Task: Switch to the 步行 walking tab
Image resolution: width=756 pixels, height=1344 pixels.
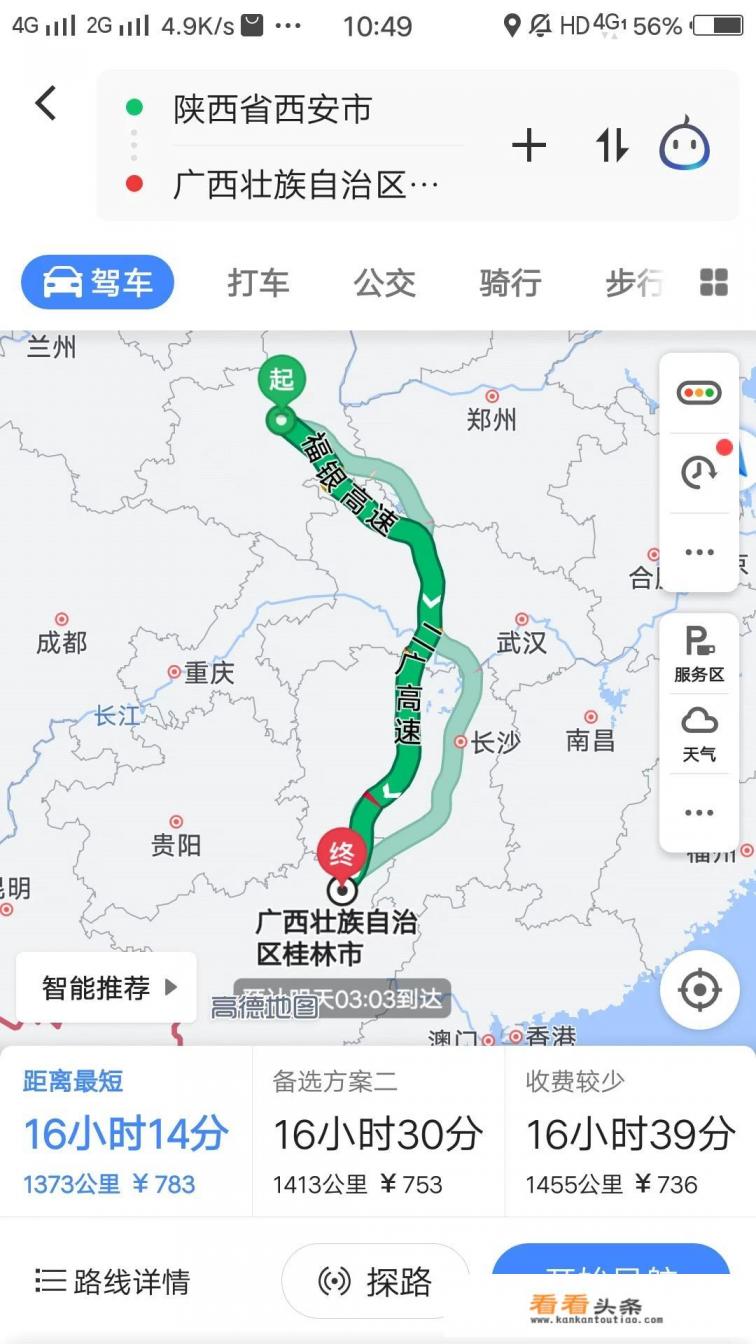Action: point(633,283)
